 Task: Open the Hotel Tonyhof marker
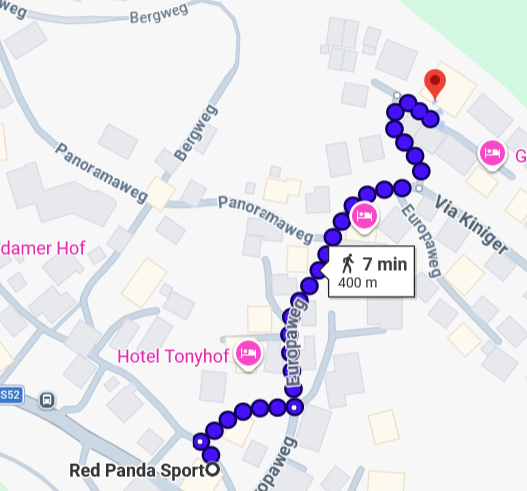click(248, 355)
